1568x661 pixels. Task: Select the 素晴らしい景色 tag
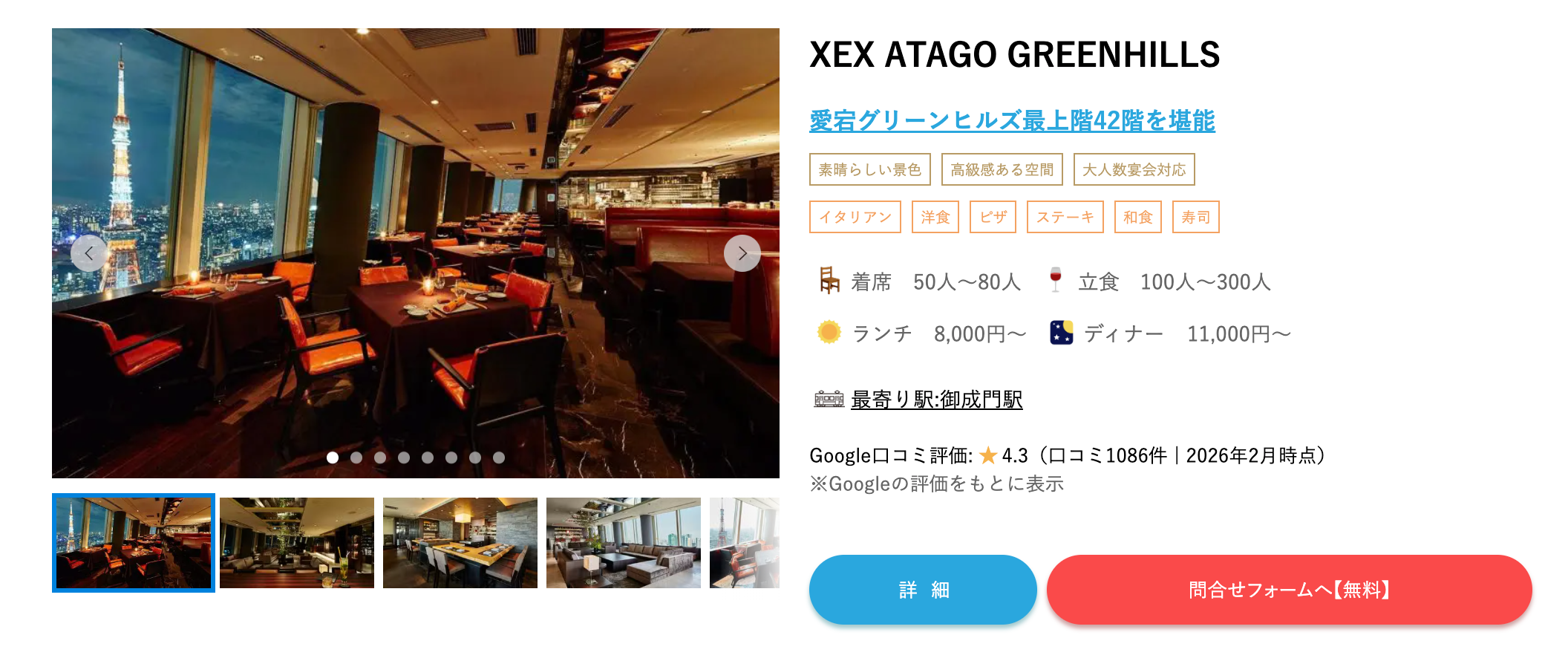[869, 169]
